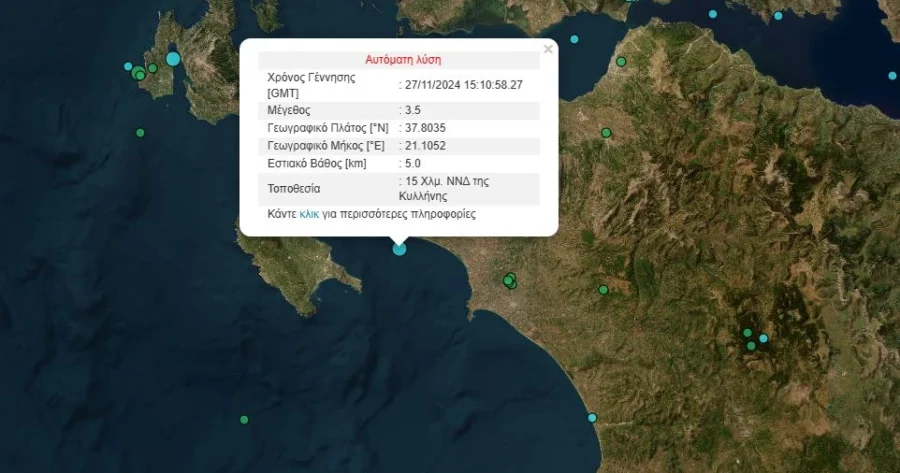This screenshot has width=900, height=473.
Task: Close the earthquake info popup
Action: (547, 48)
